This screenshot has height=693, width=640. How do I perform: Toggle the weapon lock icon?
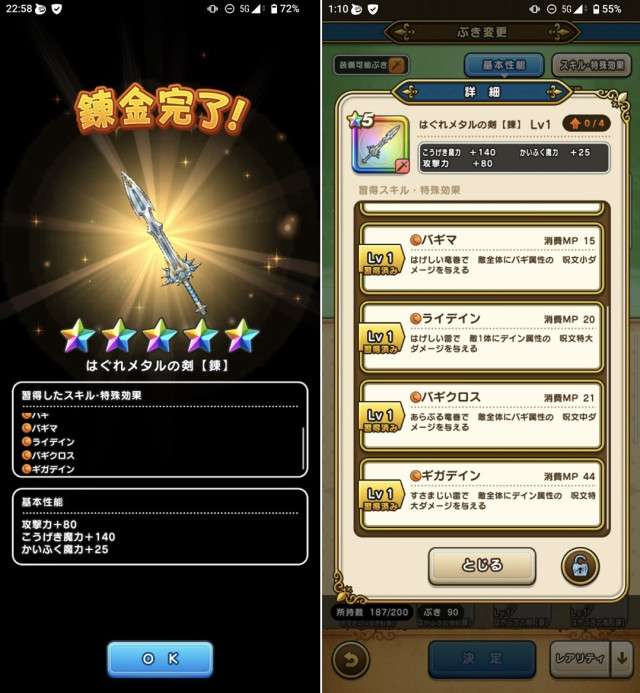coord(579,566)
